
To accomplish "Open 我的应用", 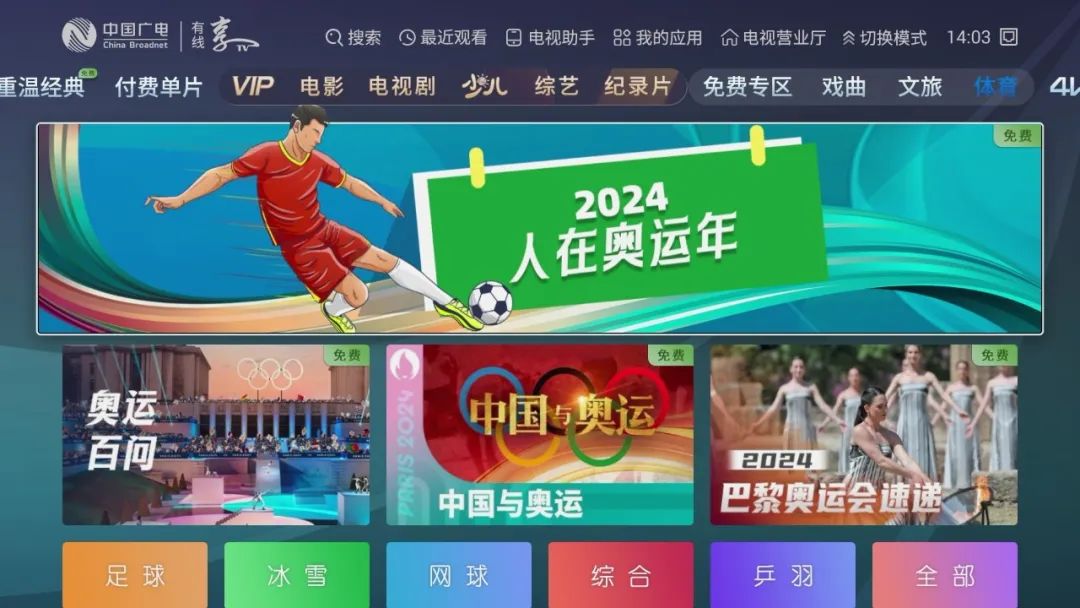I will pyautogui.click(x=658, y=38).
